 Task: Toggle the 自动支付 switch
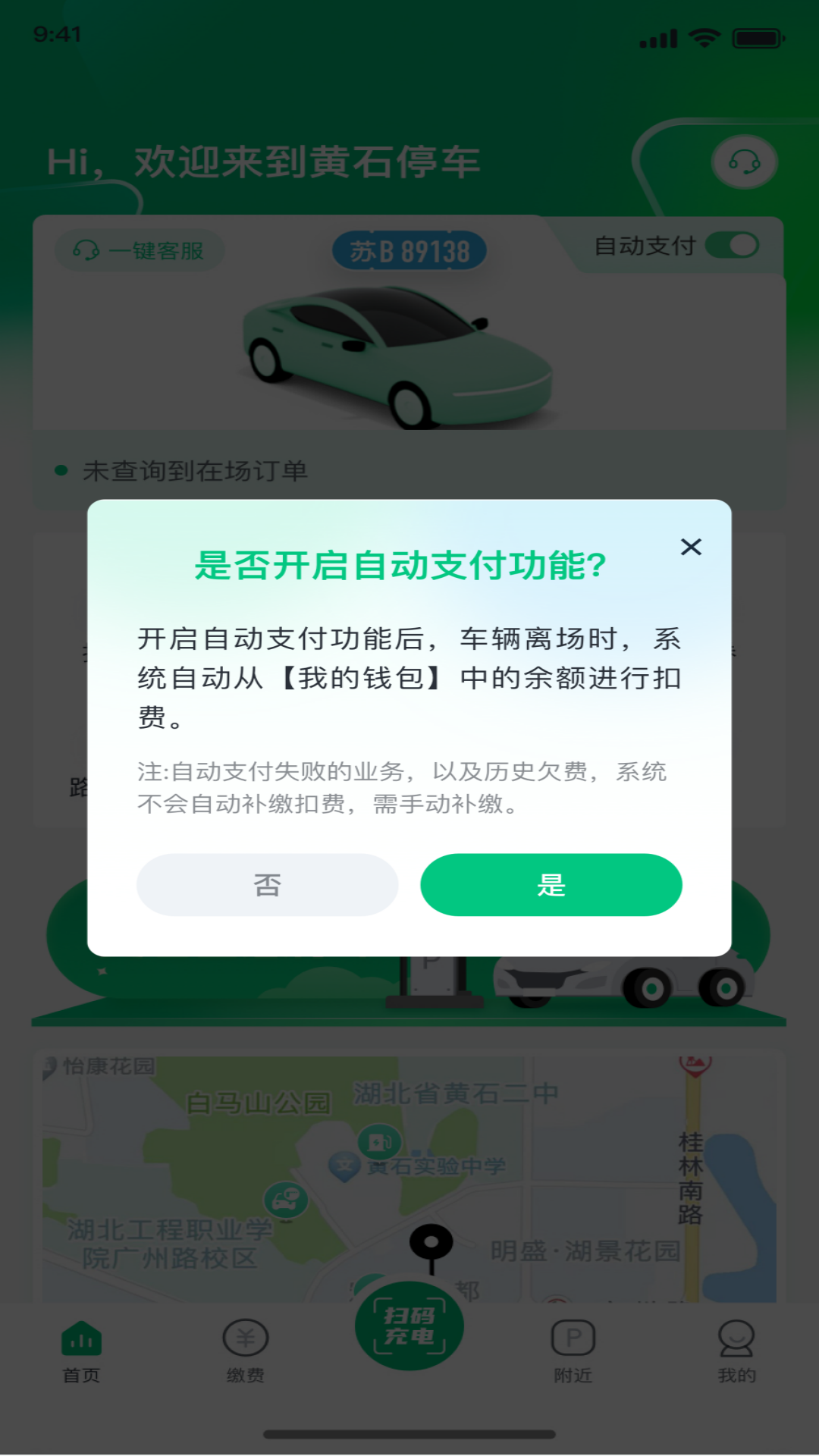[732, 245]
